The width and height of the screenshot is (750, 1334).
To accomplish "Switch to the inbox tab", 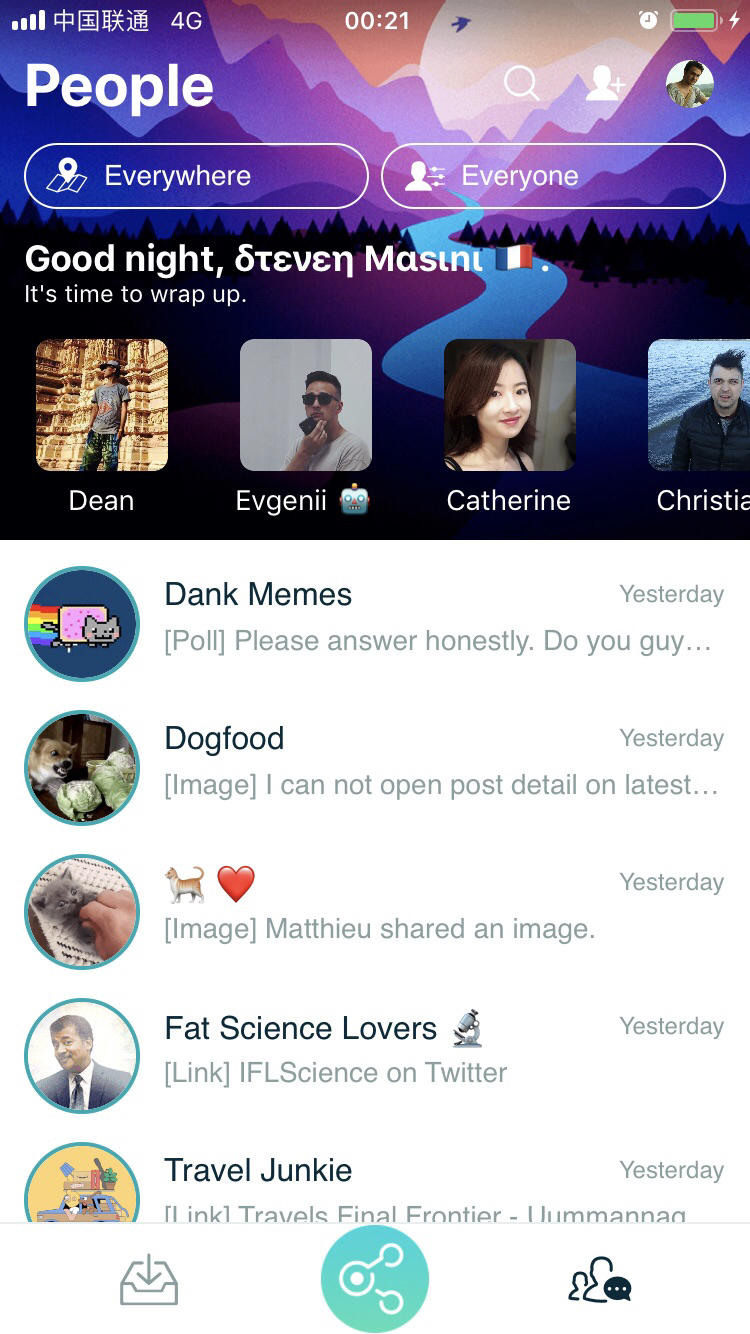I will tap(149, 1280).
